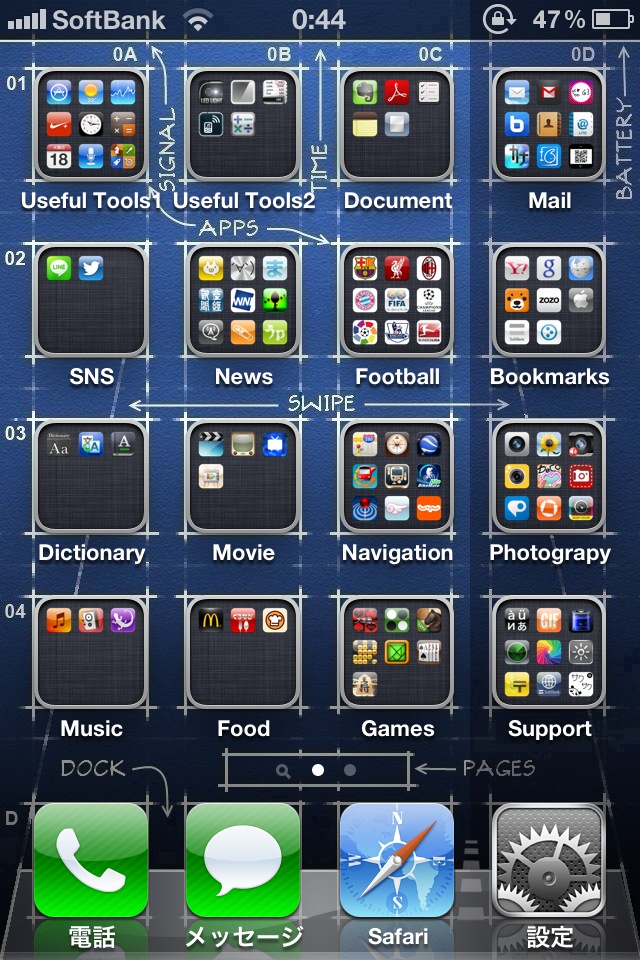Open the Photograpy folder
The image size is (640, 960).
(549, 476)
